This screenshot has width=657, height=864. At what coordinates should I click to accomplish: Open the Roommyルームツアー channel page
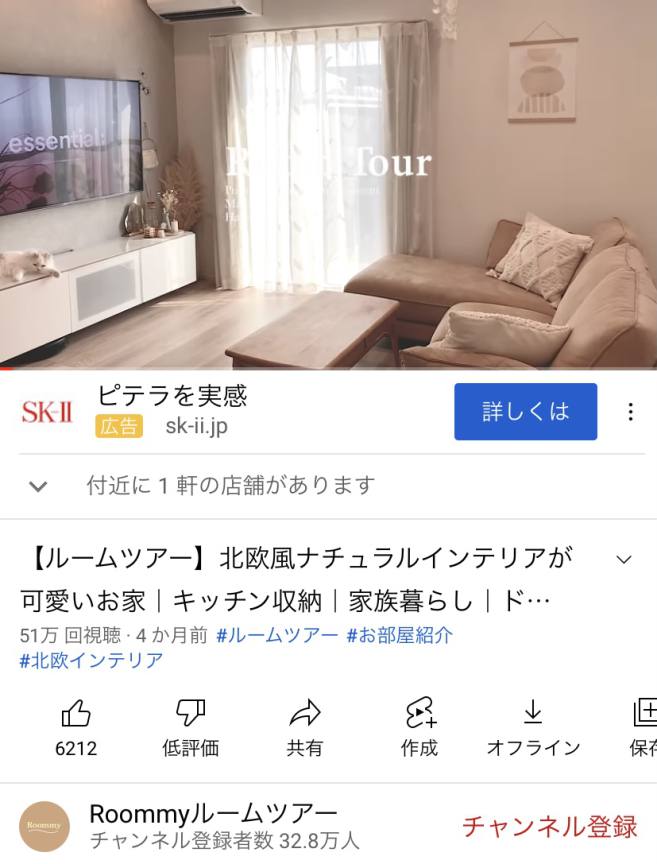click(212, 814)
